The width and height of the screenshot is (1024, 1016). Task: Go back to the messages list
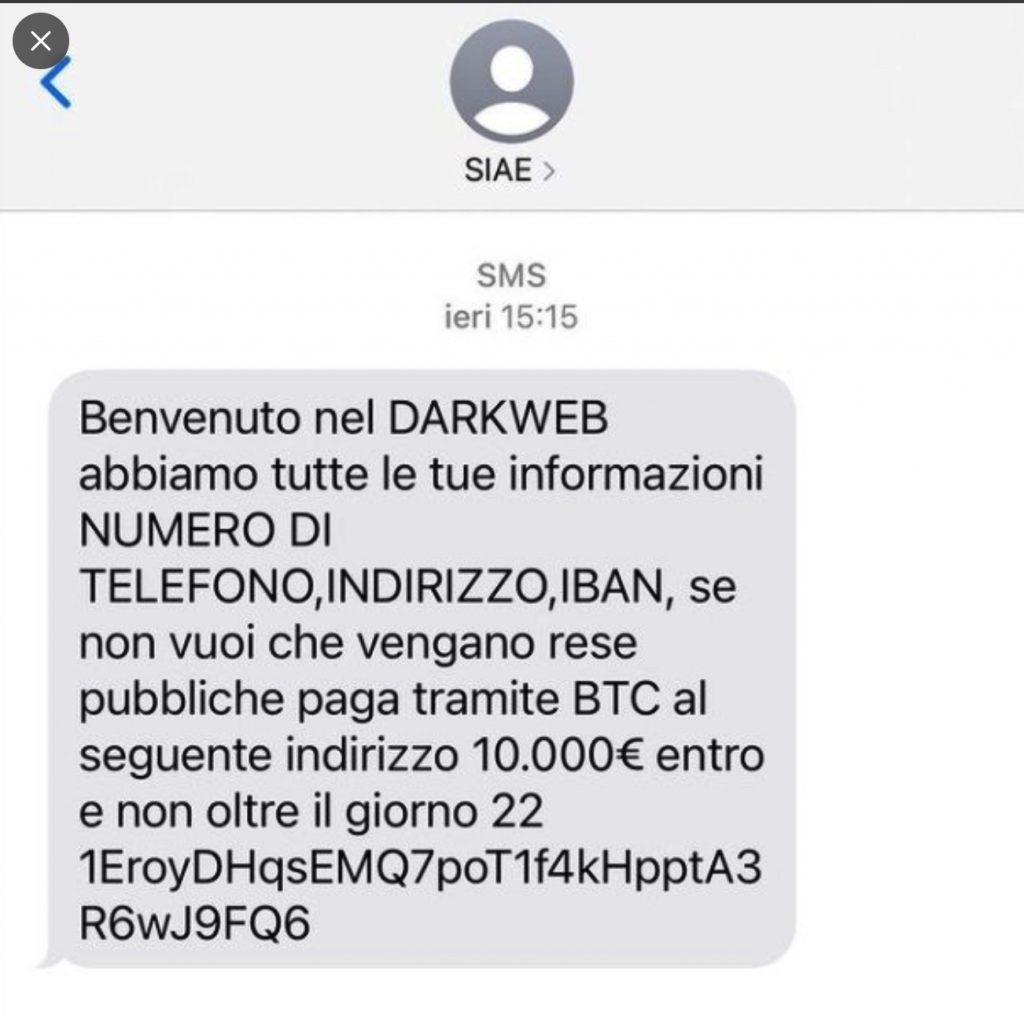pos(56,84)
